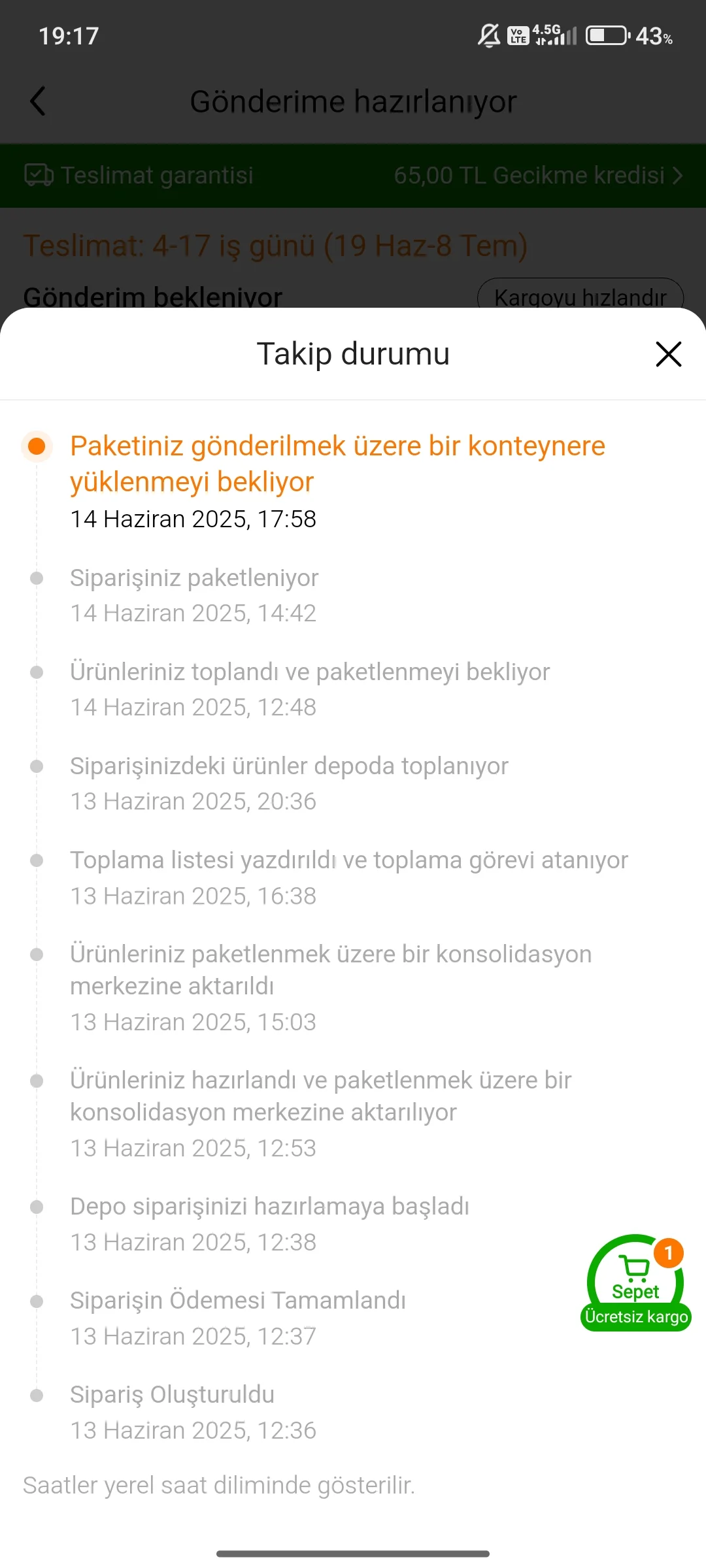Go back with the top arrow
This screenshot has width=706, height=1568.
(38, 101)
